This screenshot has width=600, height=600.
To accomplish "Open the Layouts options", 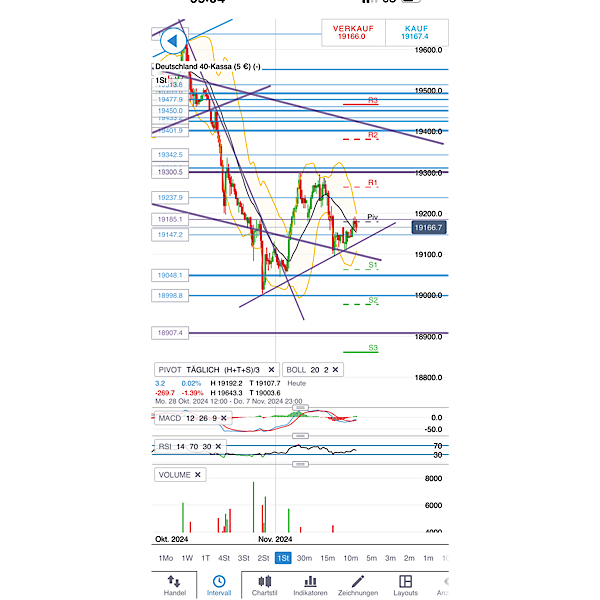I will 405,585.
